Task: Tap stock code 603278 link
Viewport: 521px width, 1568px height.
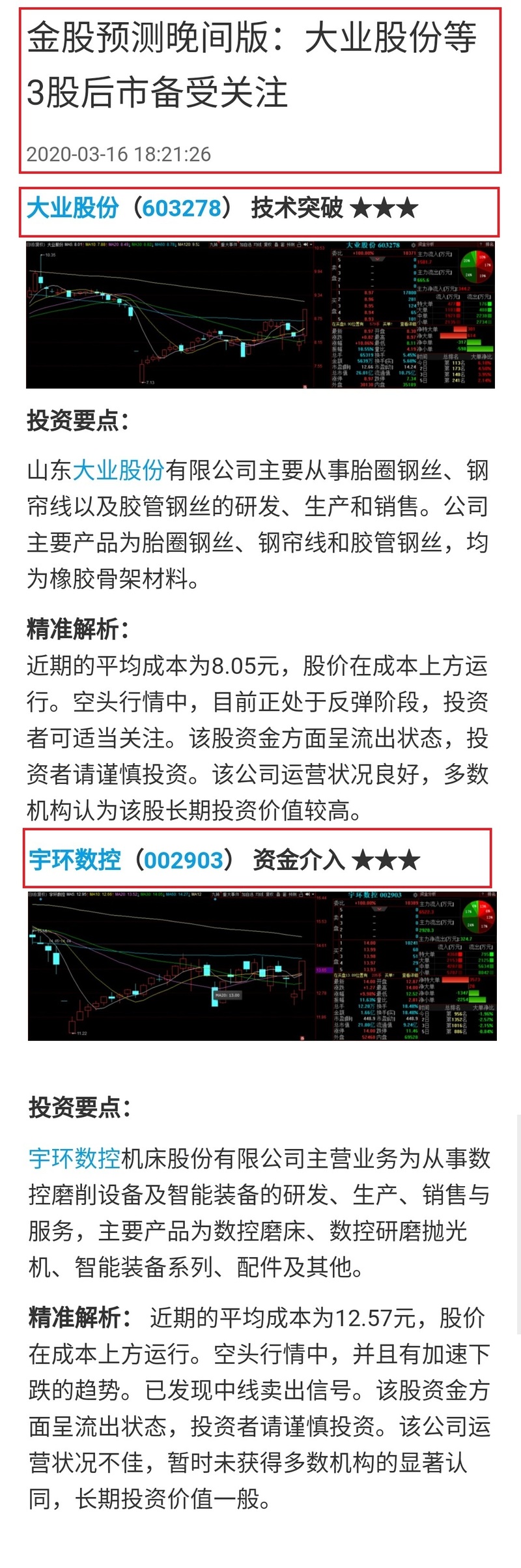Action: [182, 209]
